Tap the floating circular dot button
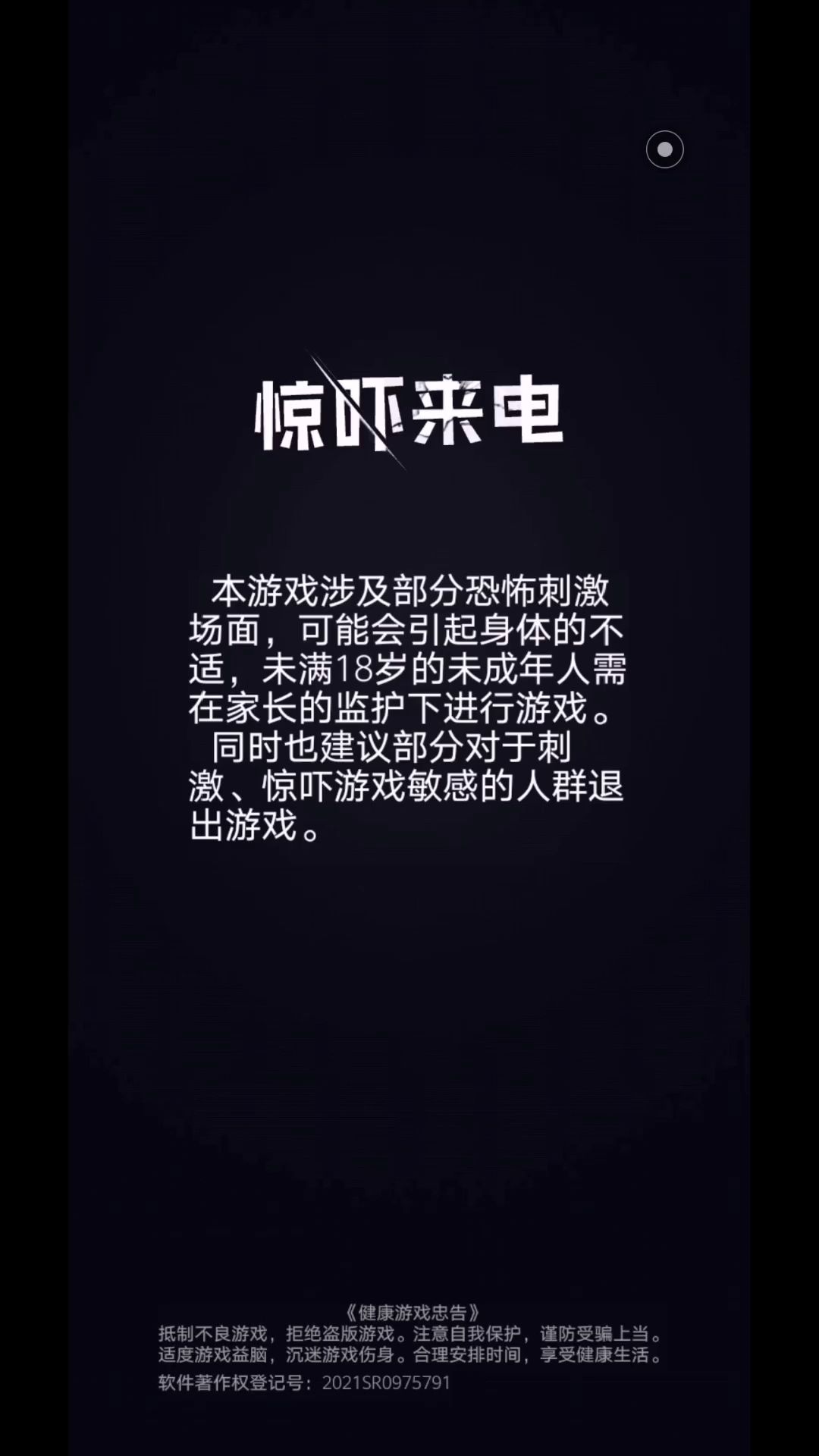 pos(664,149)
